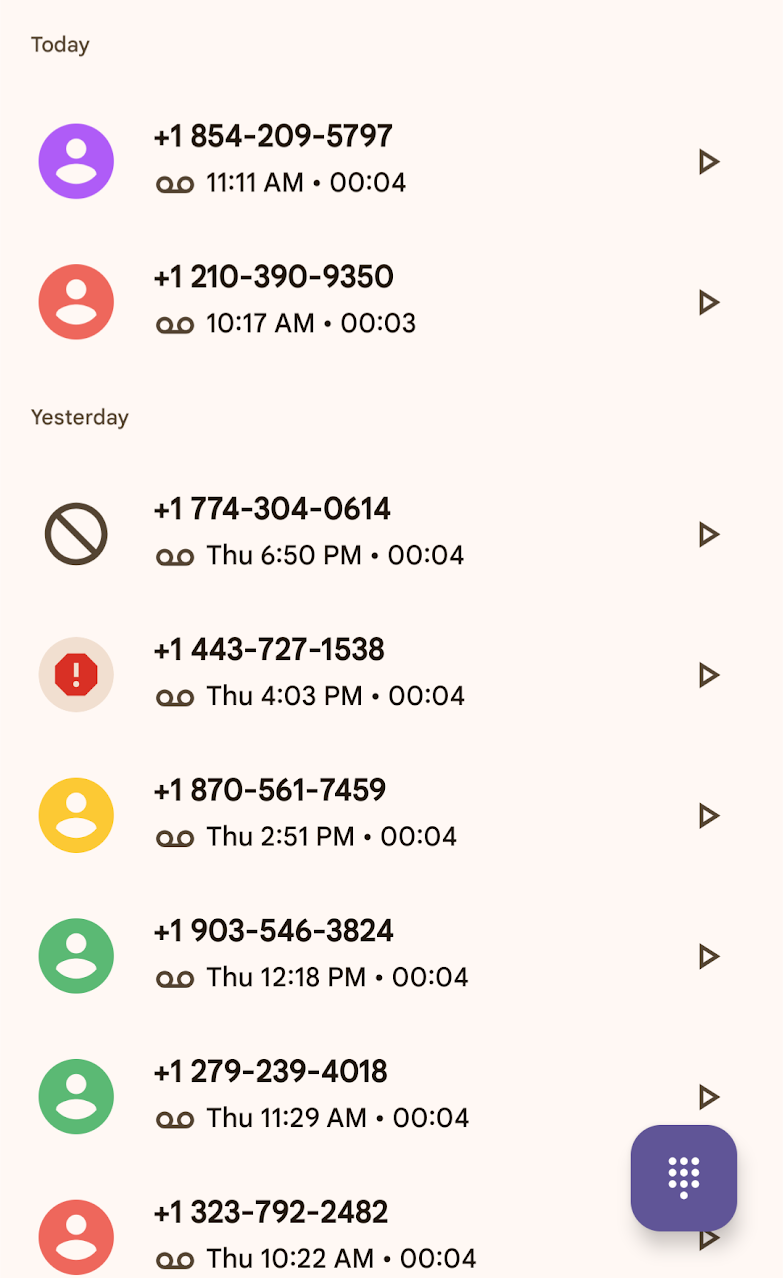Open voicemail entry +1 279-239-4018
Image resolution: width=783 pixels, height=1278 pixels.
pos(391,1097)
